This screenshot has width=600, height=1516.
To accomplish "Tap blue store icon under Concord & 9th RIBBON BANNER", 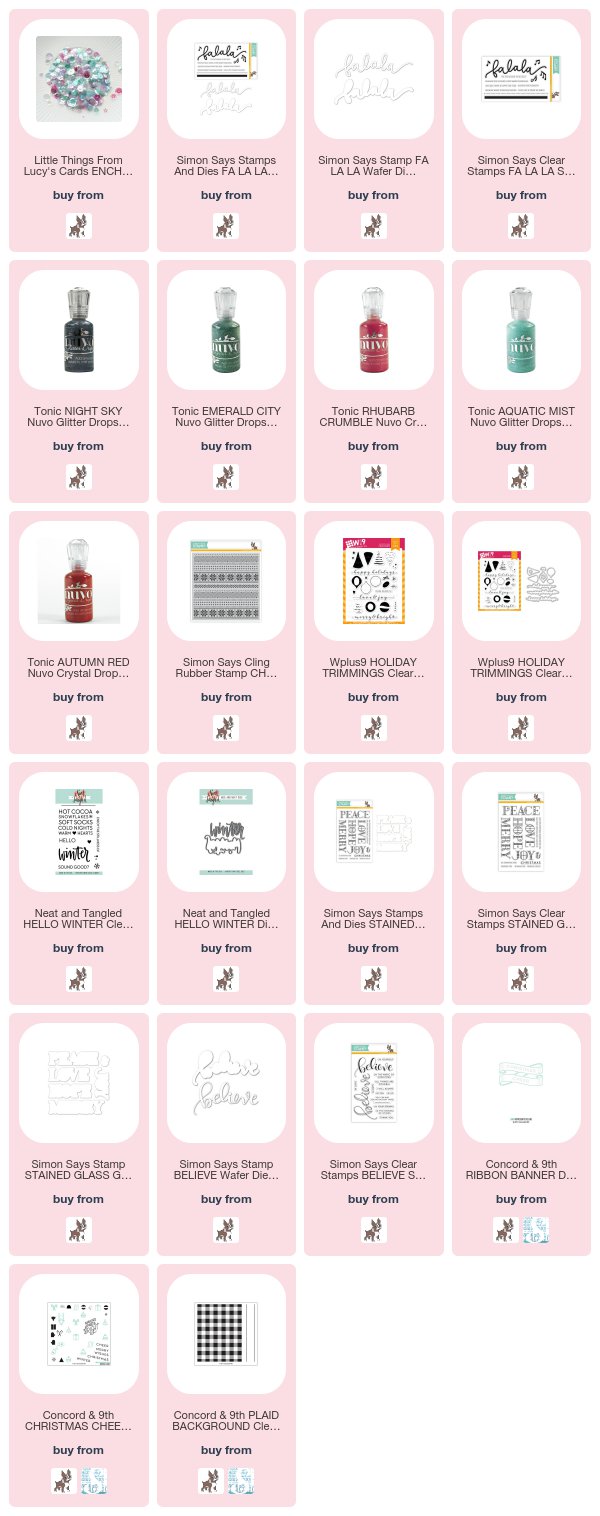I will [534, 1229].
